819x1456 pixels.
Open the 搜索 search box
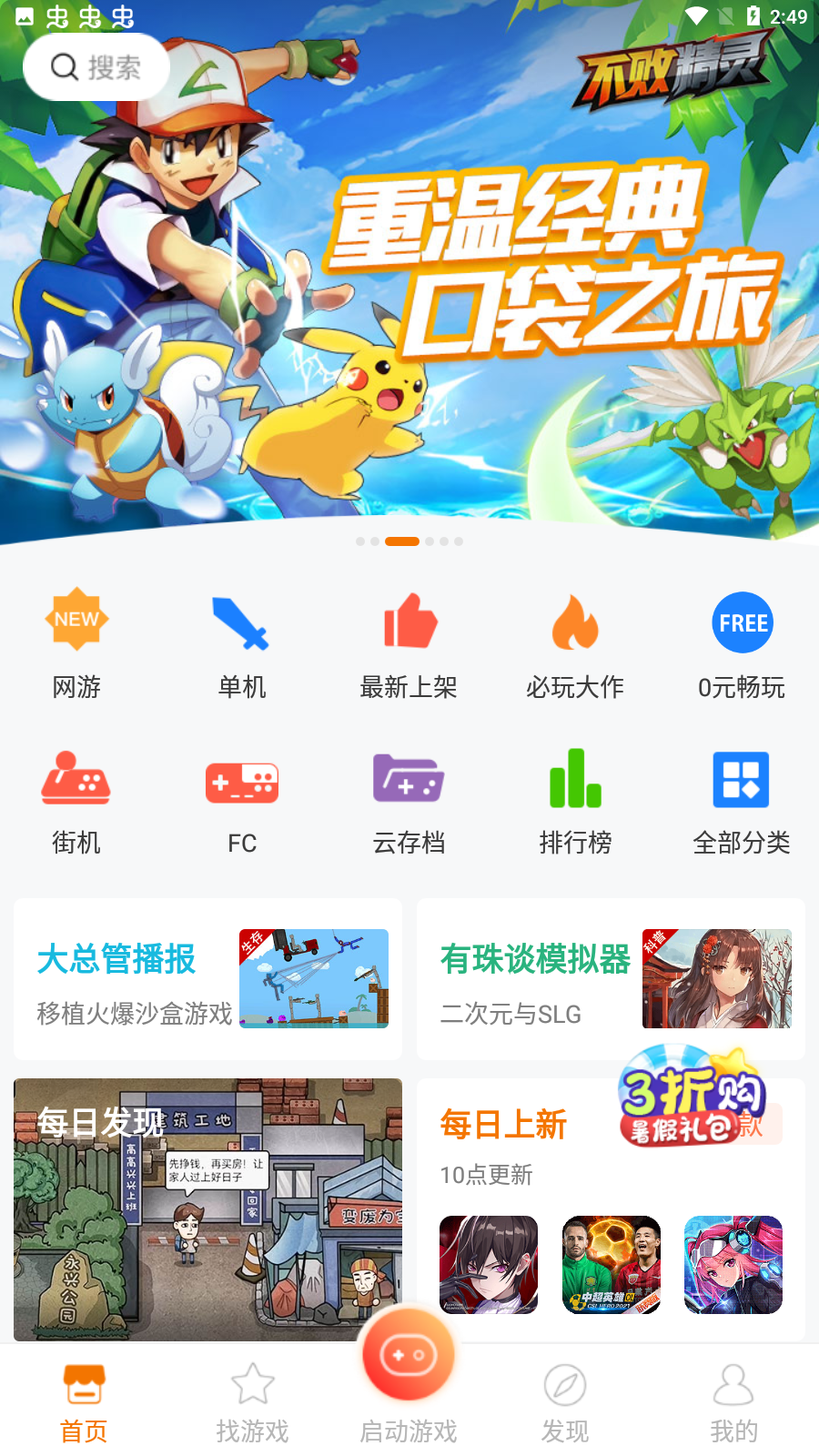96,67
